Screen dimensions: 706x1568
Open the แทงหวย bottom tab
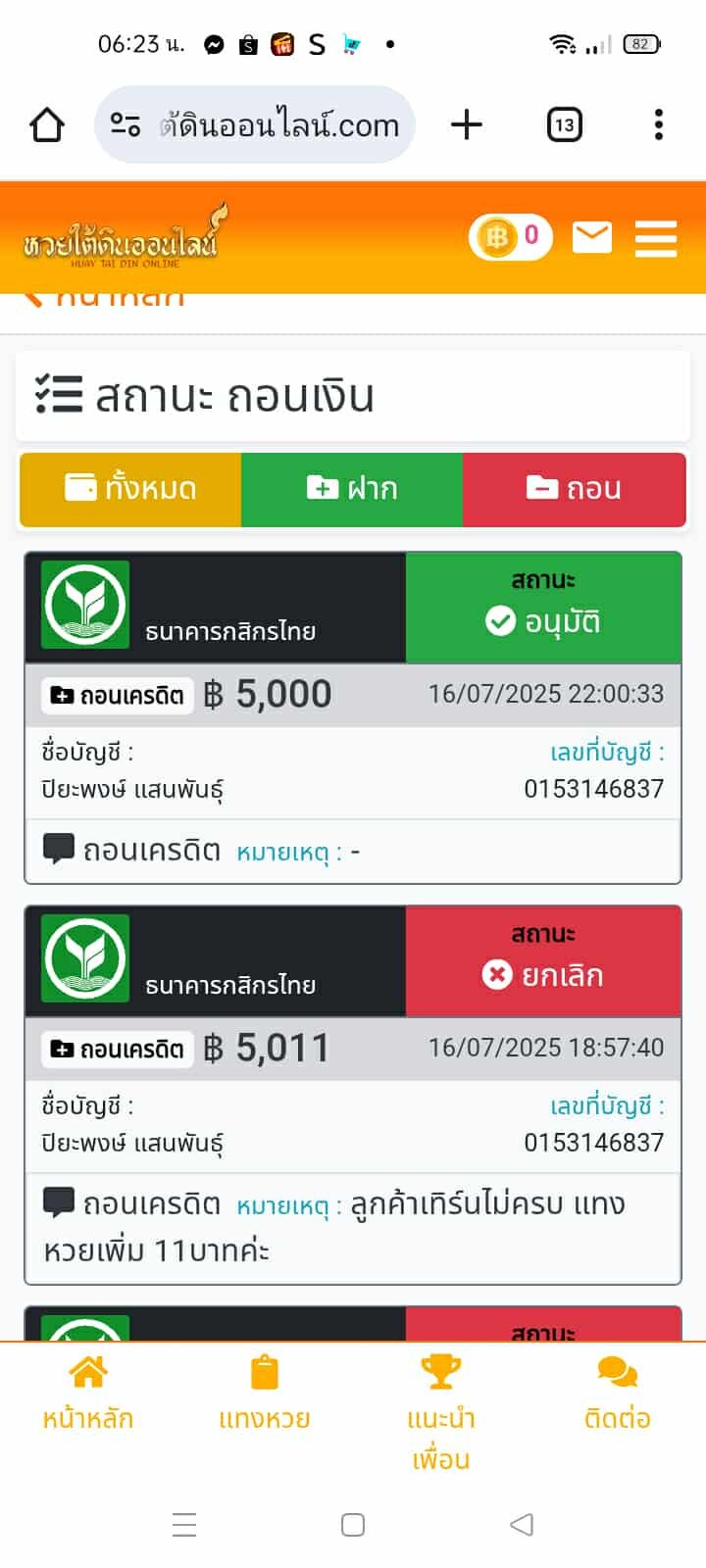(265, 1394)
